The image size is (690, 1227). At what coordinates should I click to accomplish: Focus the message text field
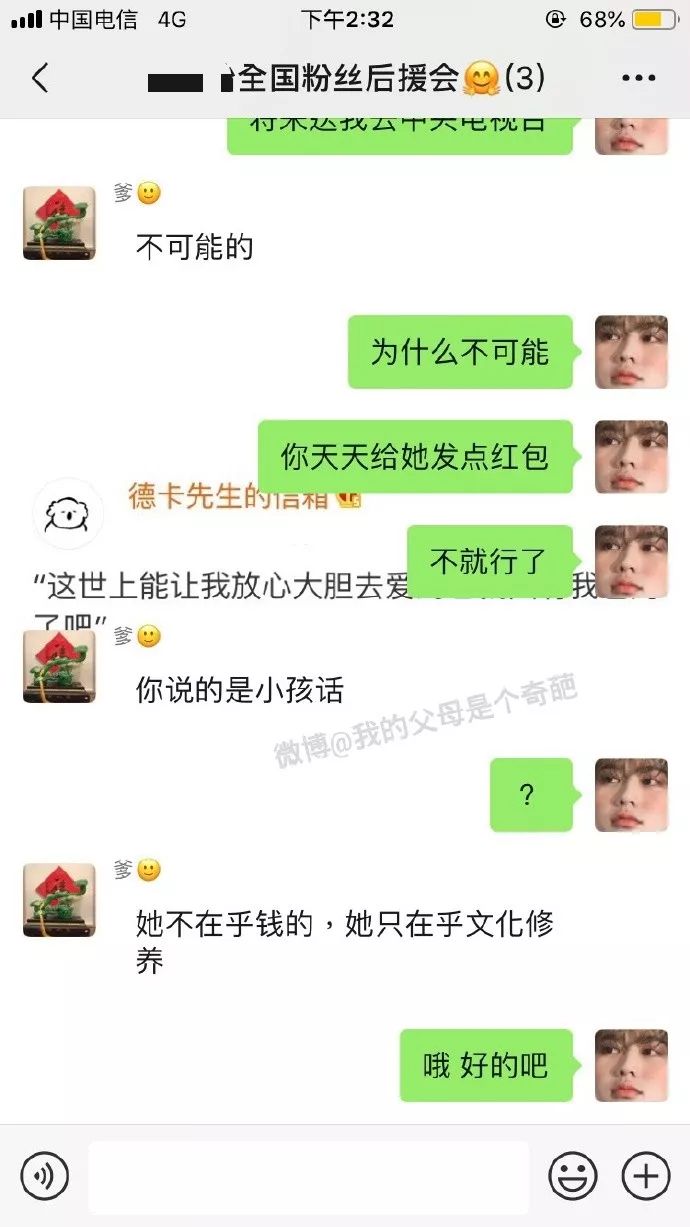[x=308, y=1177]
